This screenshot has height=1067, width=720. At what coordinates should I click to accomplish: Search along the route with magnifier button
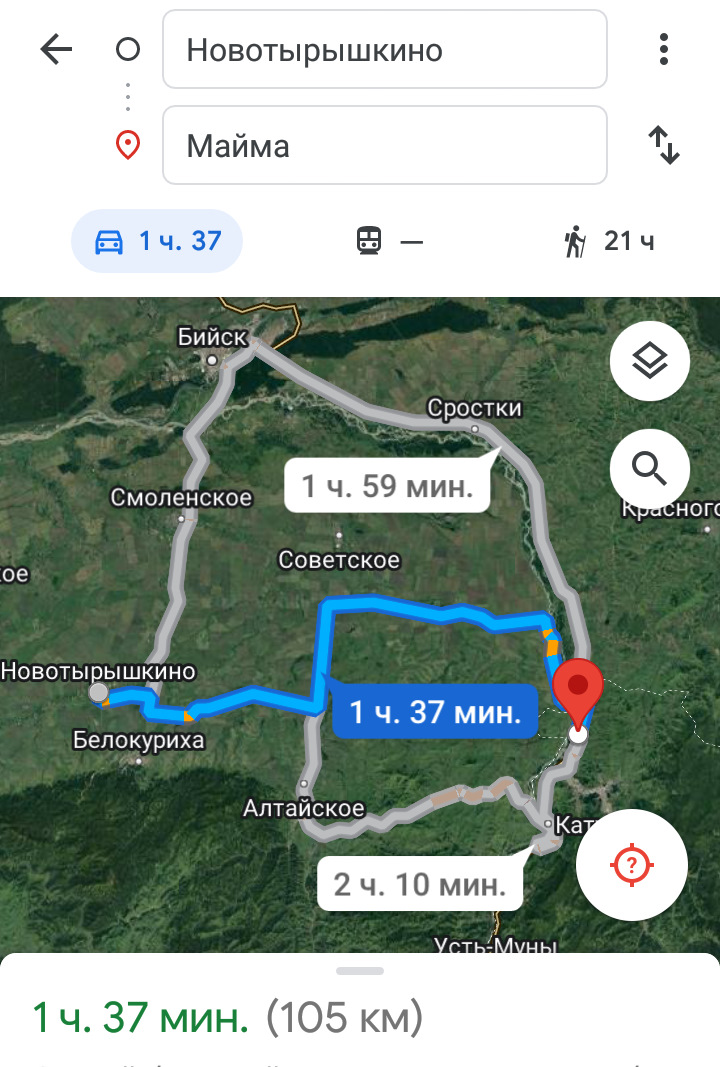[650, 467]
